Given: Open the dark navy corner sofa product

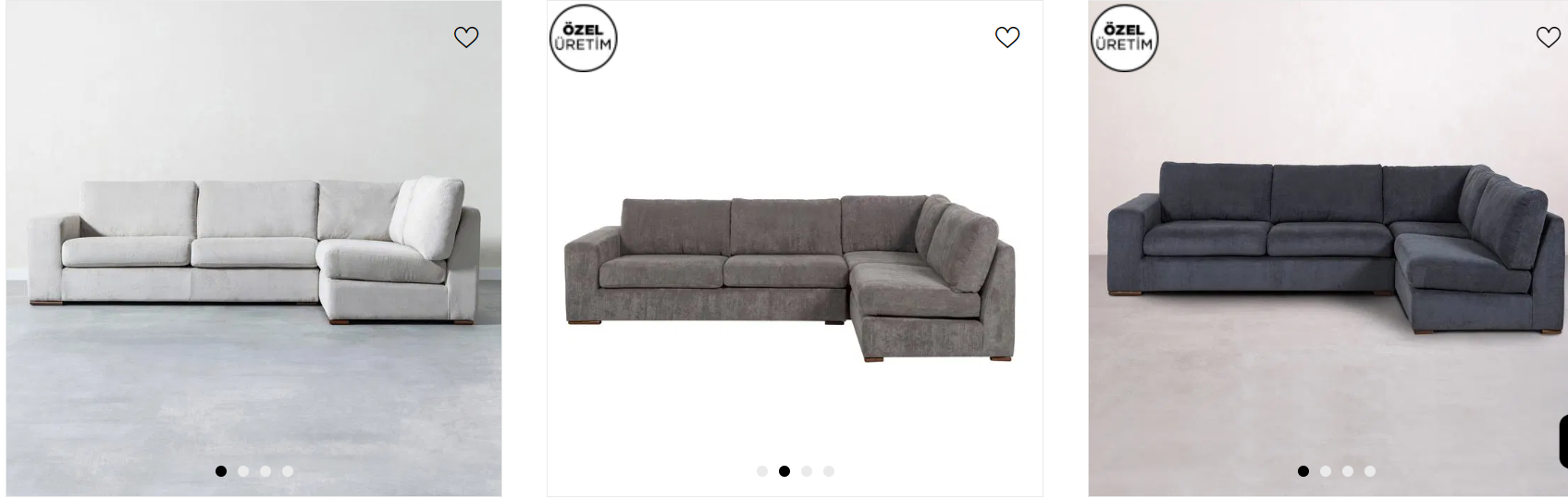Looking at the screenshot, I should tap(1327, 250).
